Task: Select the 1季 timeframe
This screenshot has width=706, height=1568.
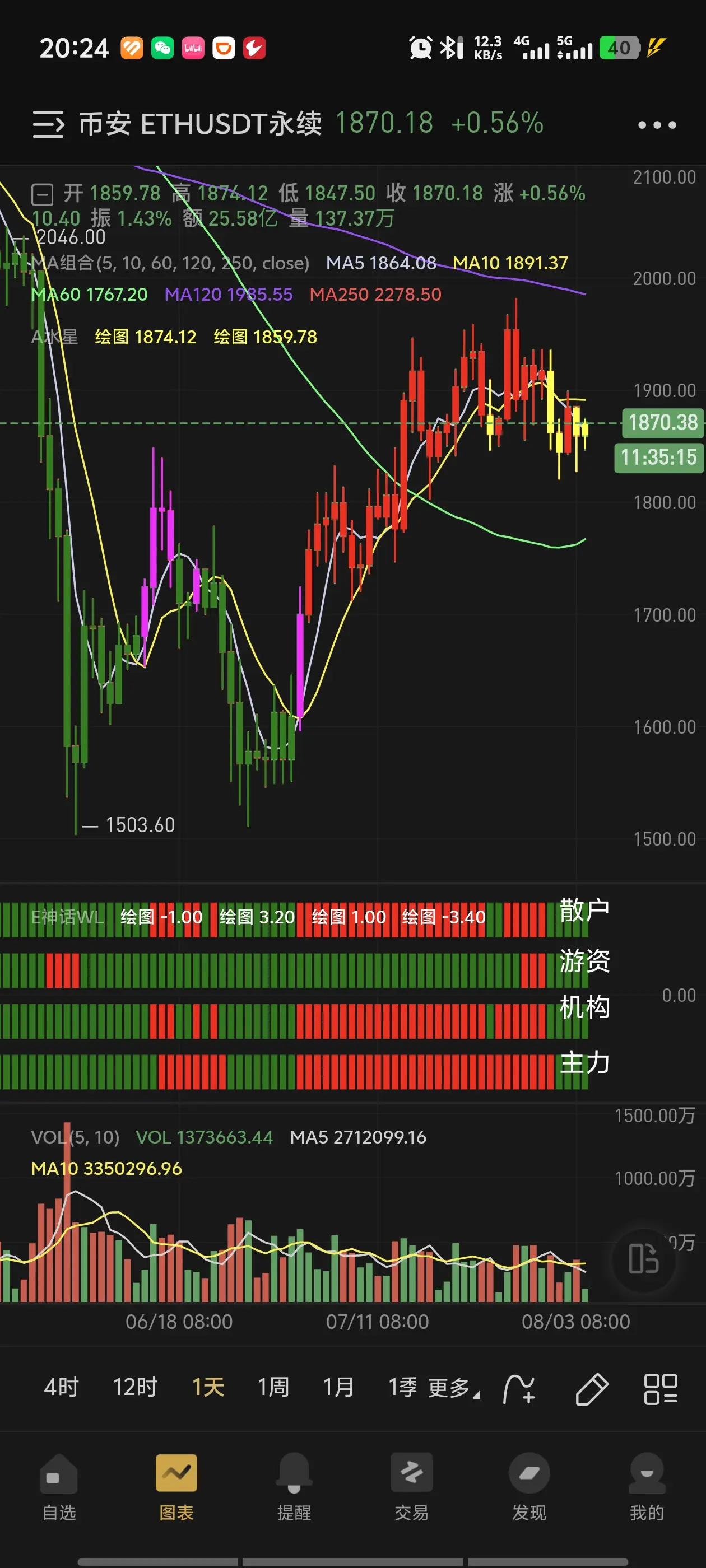Action: [403, 1387]
